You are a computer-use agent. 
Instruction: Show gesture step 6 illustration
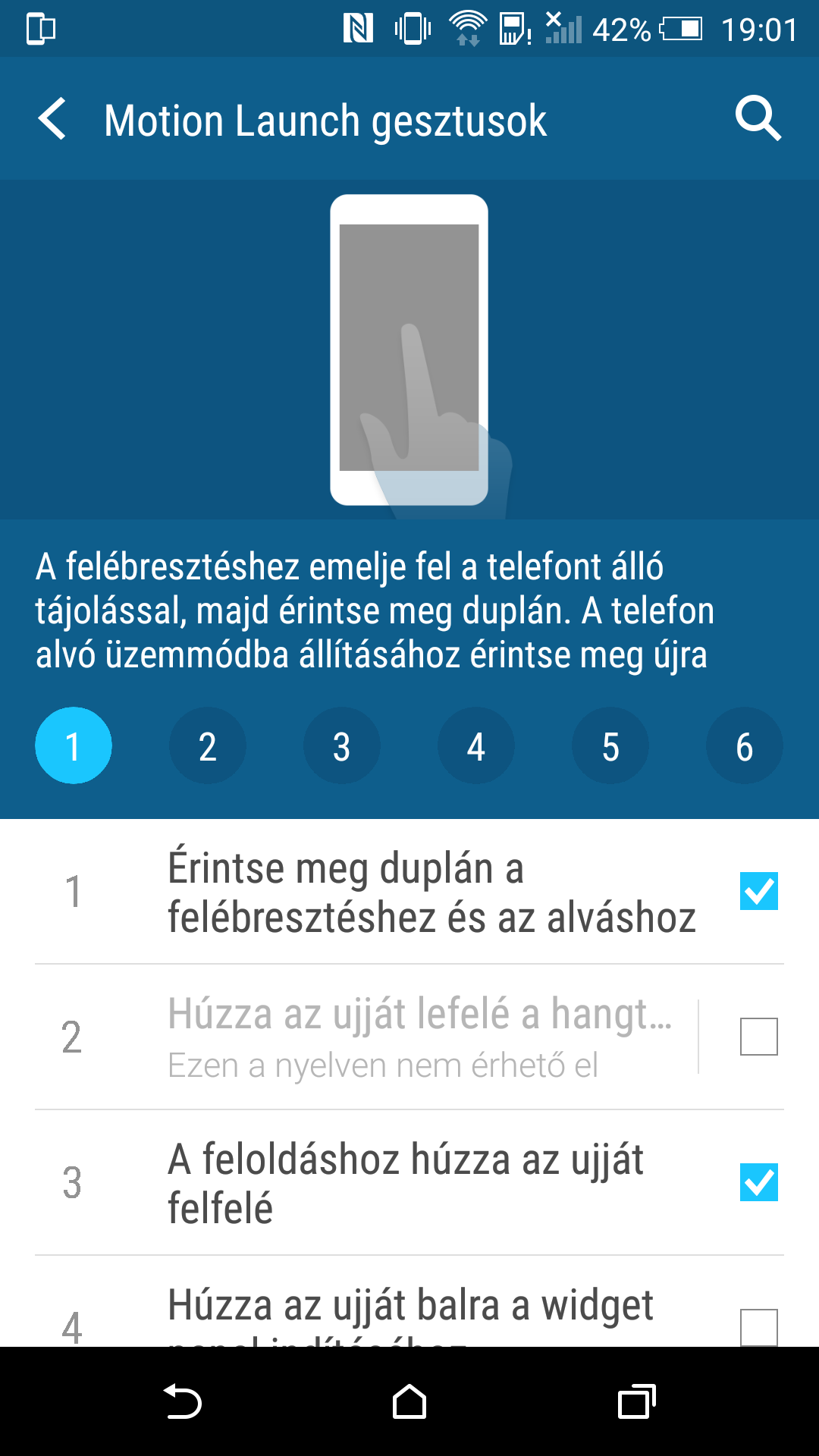pos(744,746)
